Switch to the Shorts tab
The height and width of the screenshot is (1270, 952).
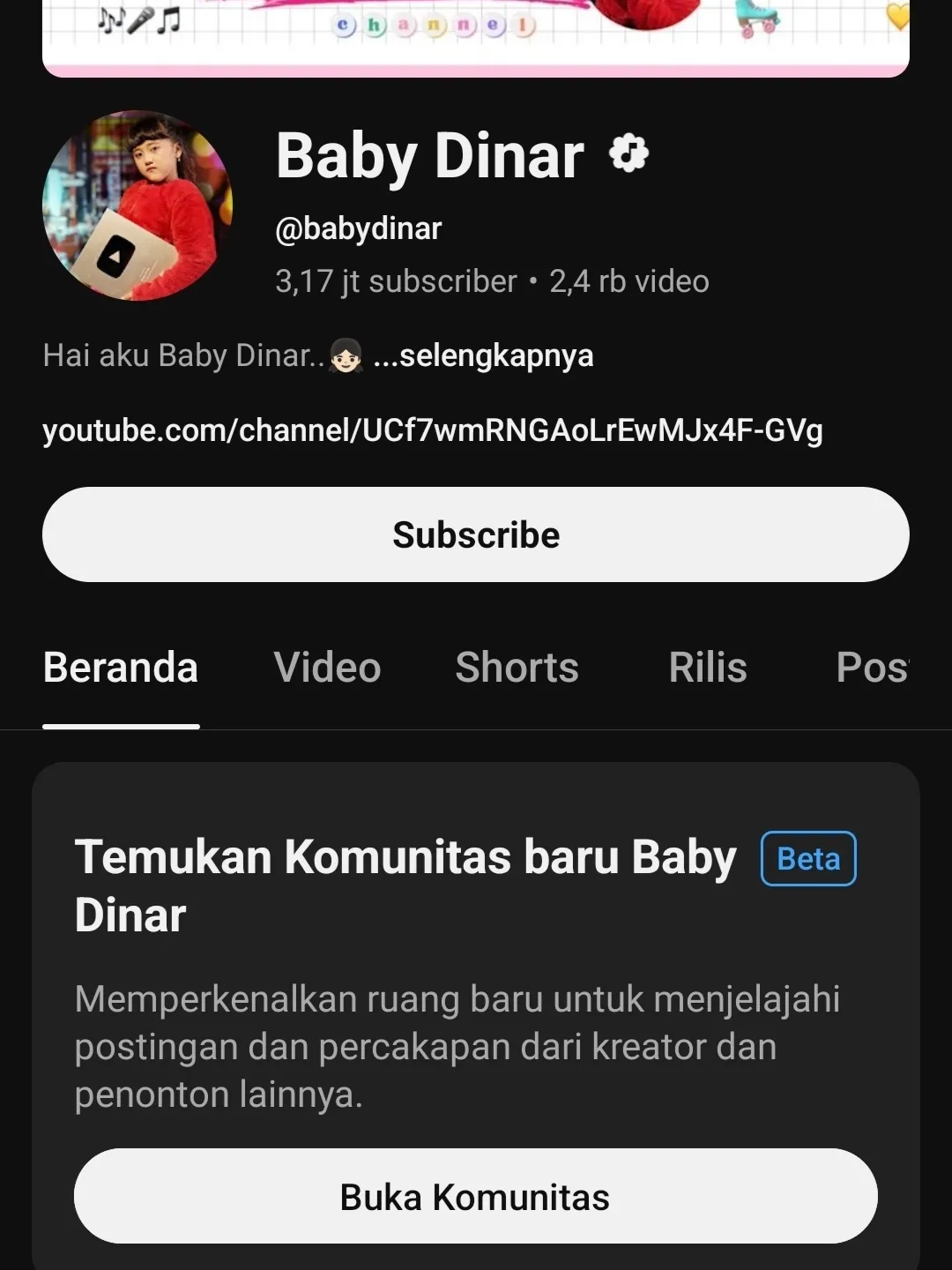click(517, 668)
